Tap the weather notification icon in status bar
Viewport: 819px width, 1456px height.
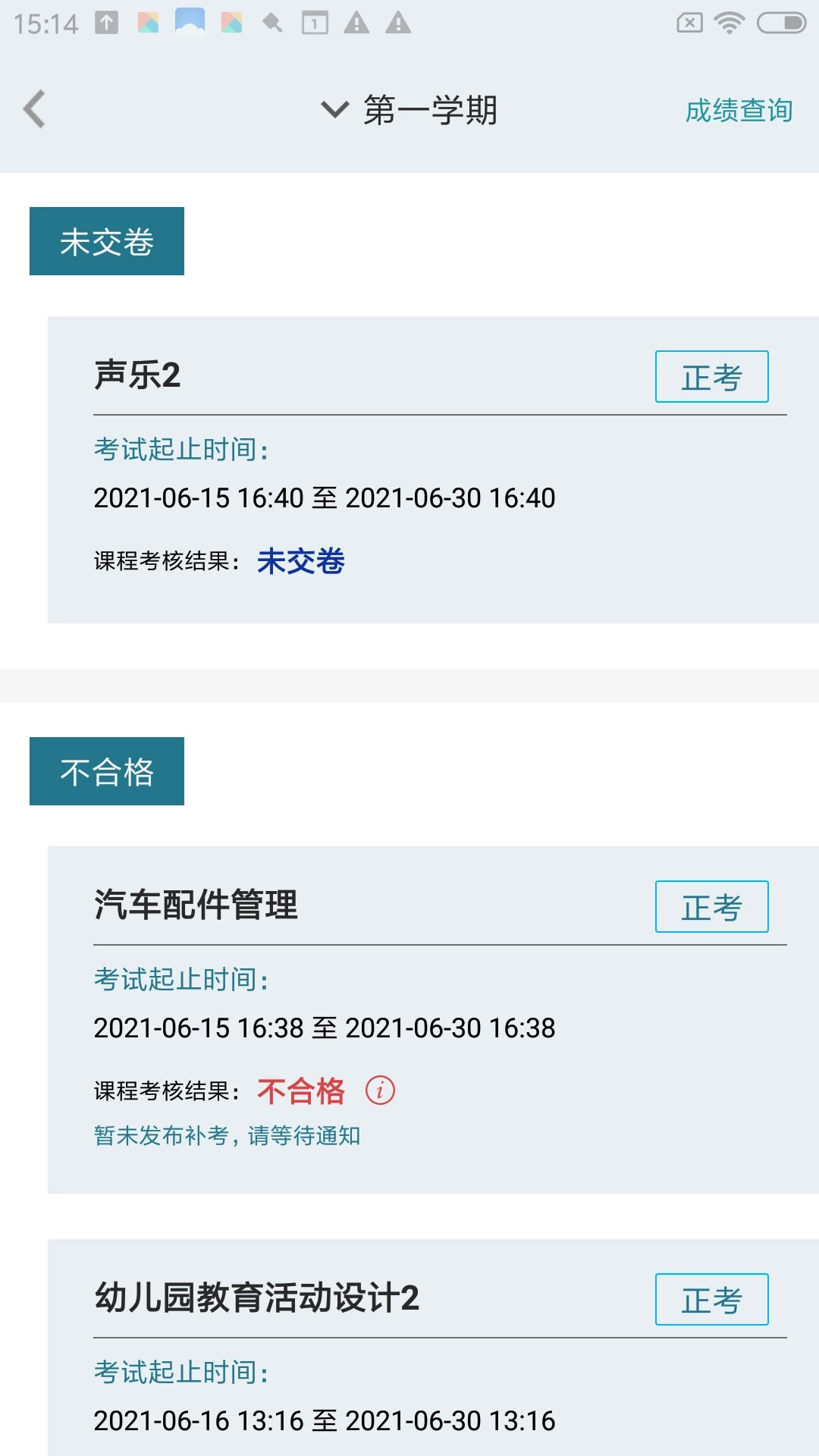point(191,22)
